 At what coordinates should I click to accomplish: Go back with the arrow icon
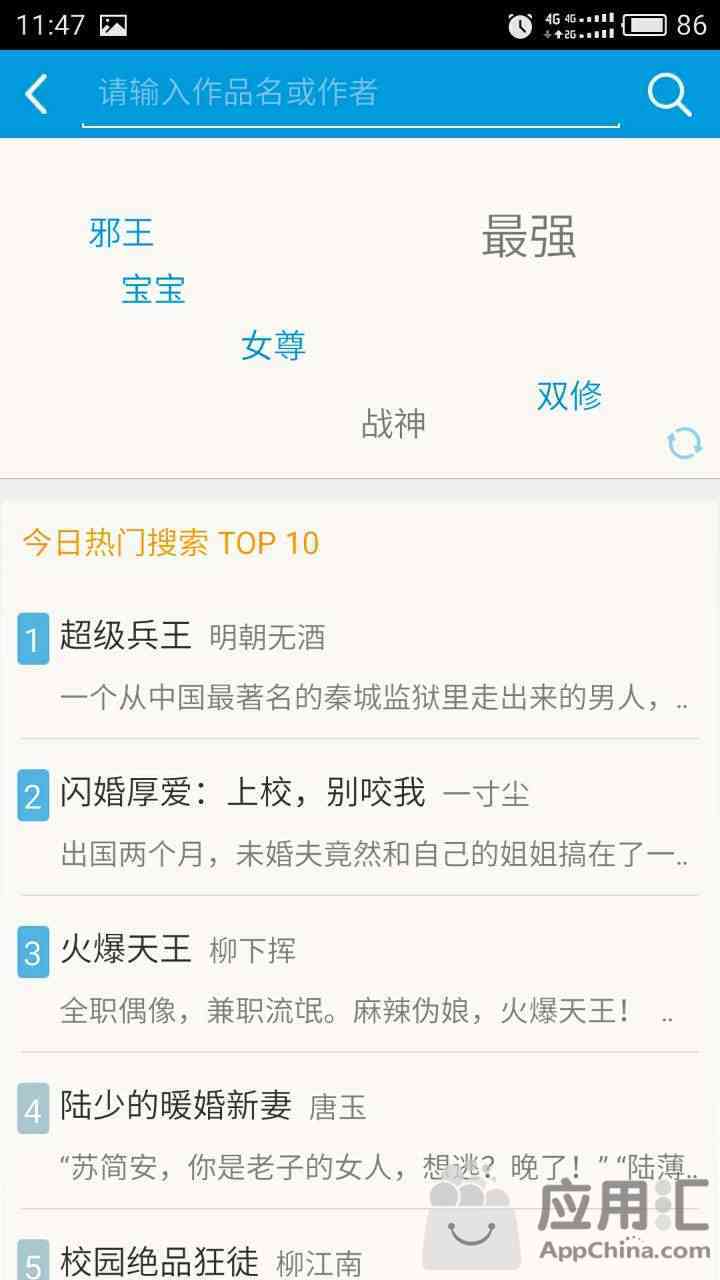click(x=37, y=94)
